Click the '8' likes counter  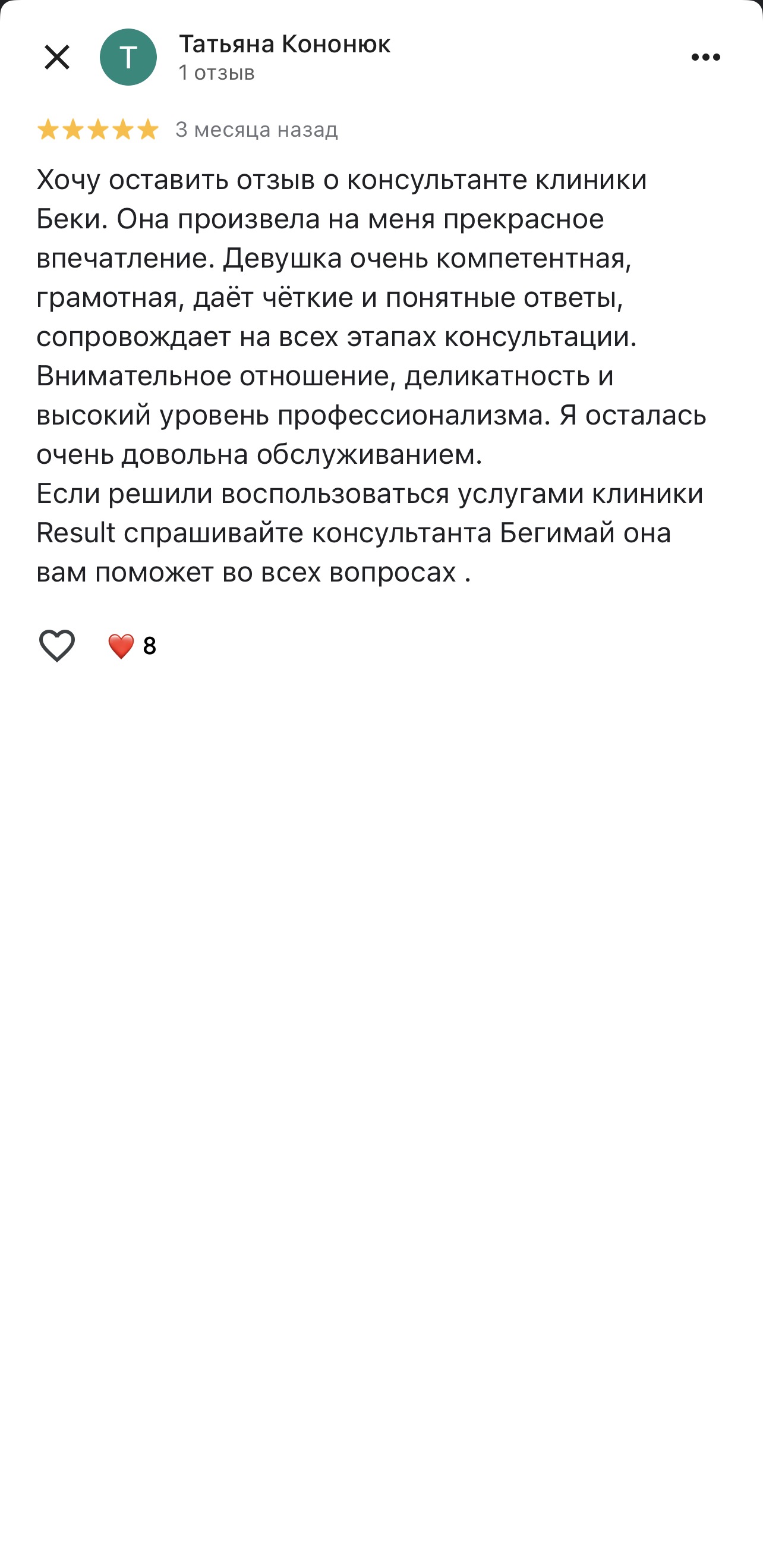click(150, 646)
